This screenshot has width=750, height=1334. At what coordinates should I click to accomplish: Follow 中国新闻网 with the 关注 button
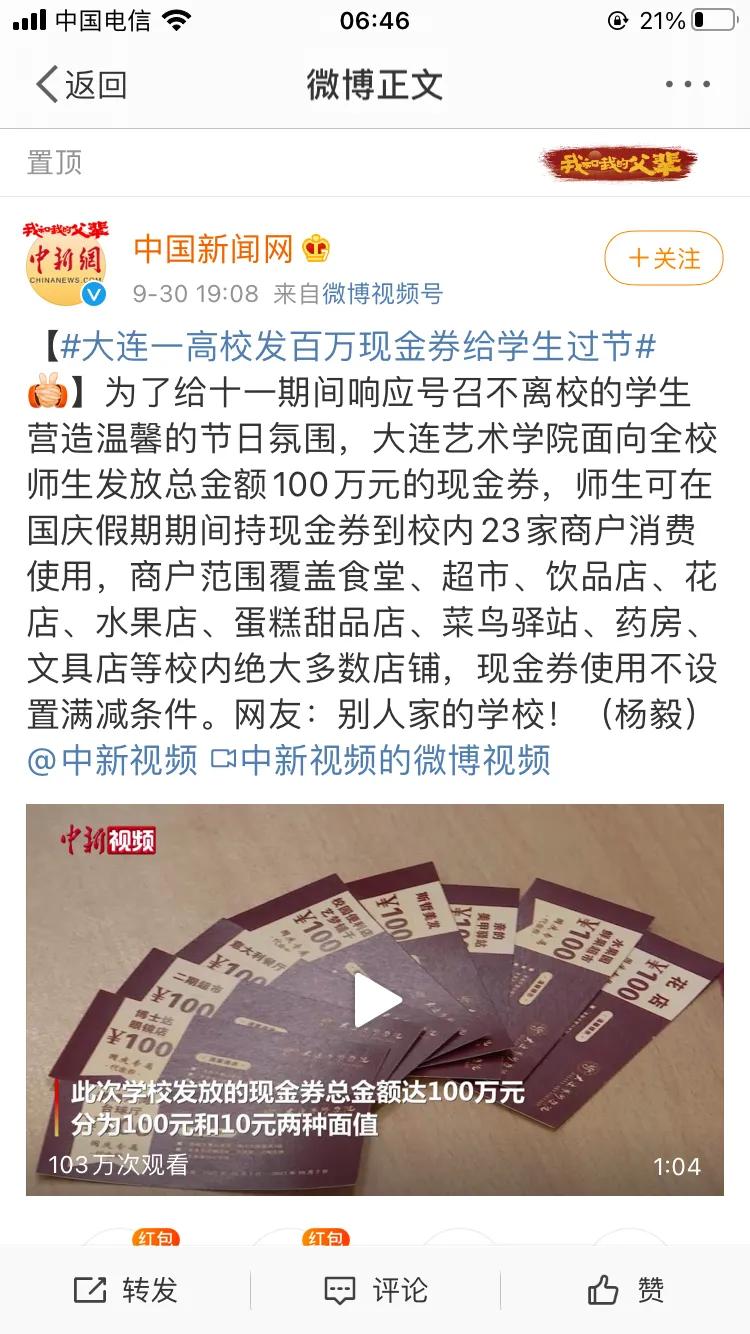pos(663,259)
